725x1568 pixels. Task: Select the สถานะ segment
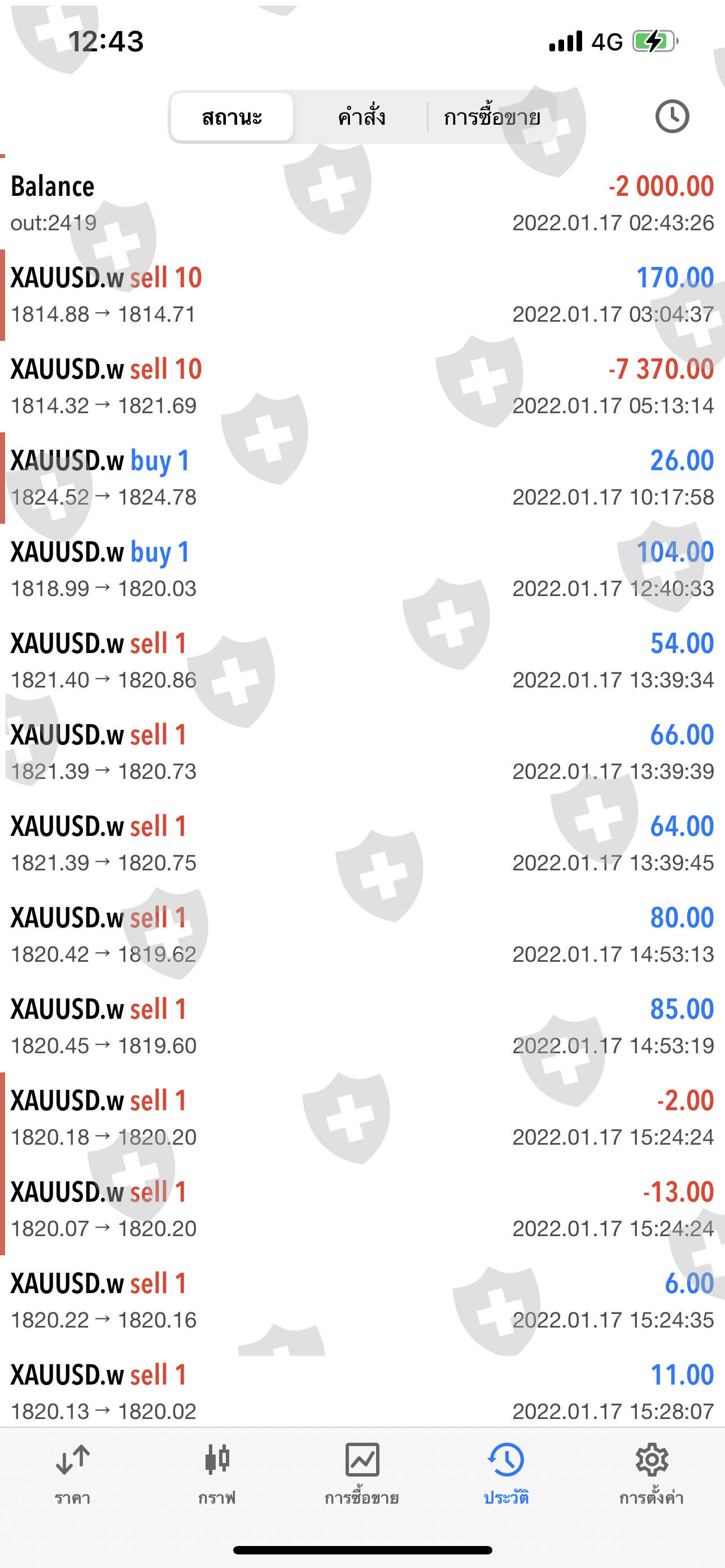click(x=232, y=117)
